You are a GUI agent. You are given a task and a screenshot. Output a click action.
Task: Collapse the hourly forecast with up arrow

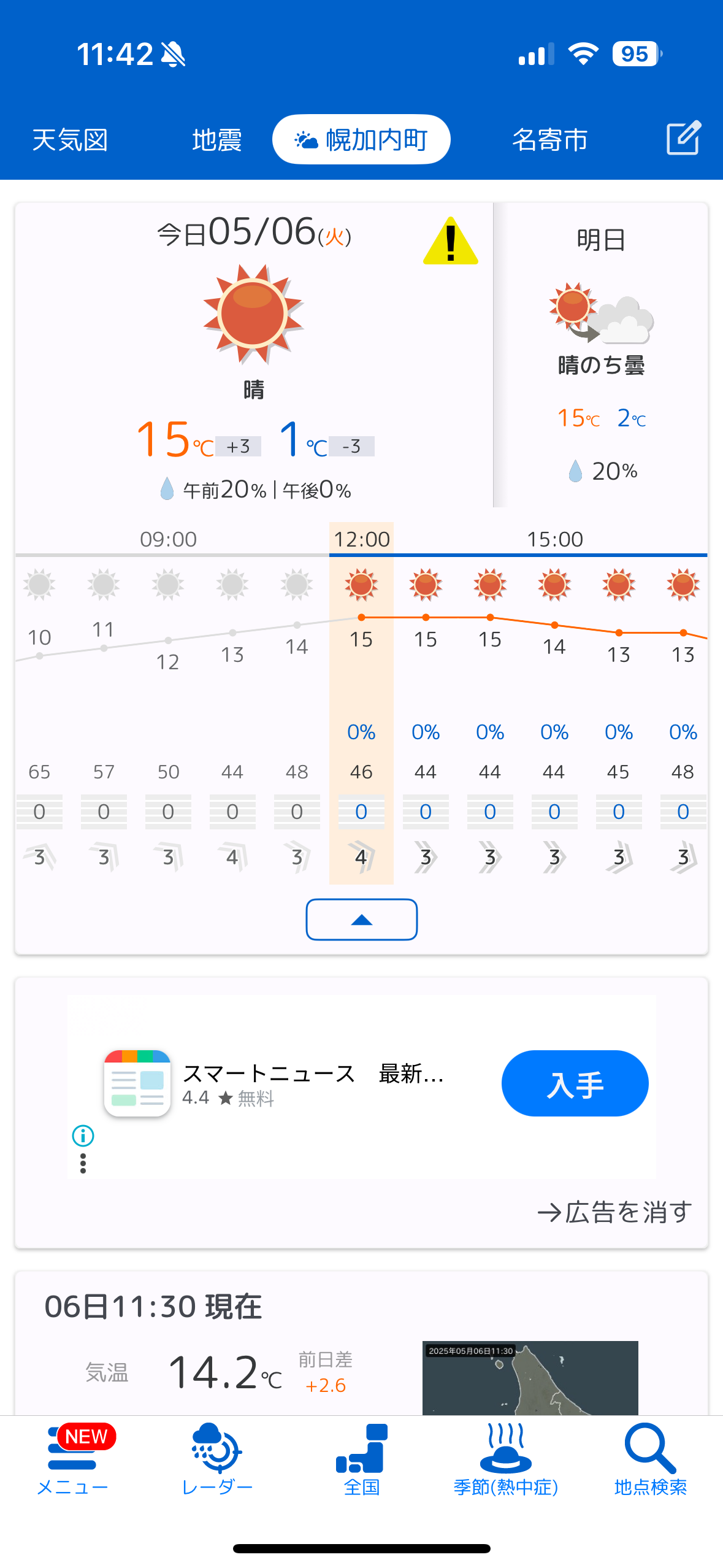click(362, 919)
